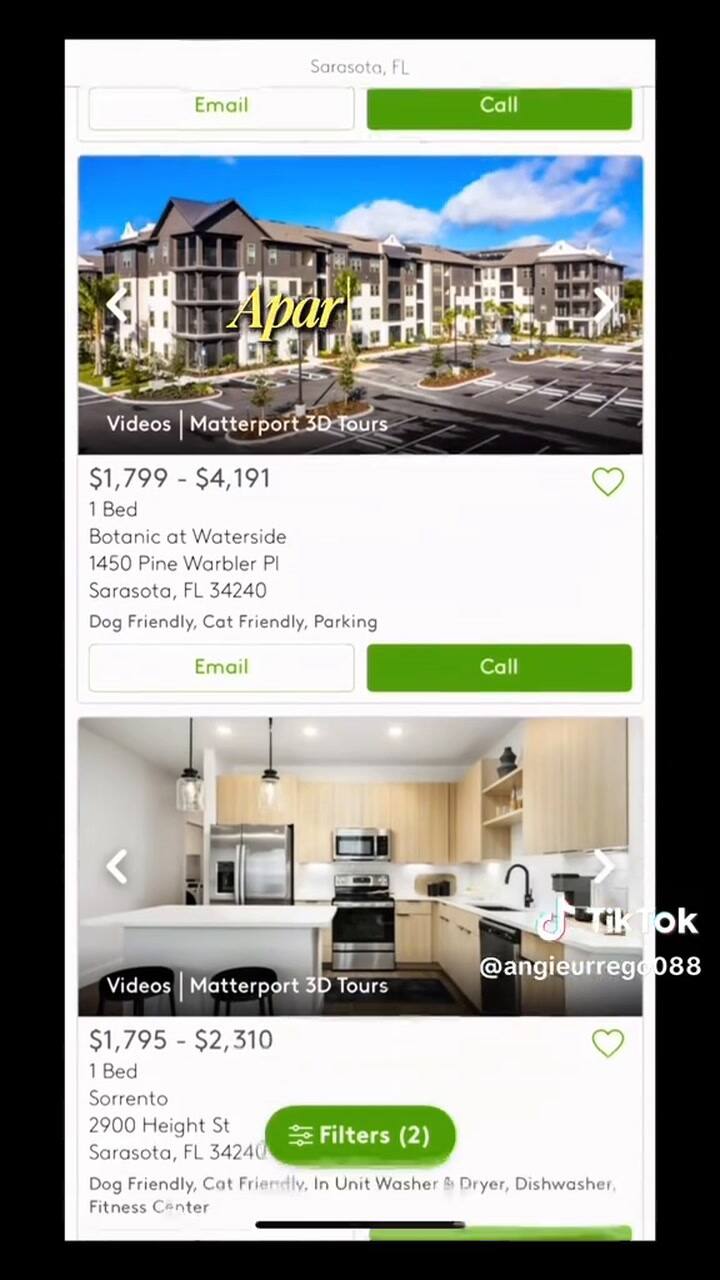Email the Botanic at Waterside property
This screenshot has height=1280, width=720.
[x=221, y=667]
